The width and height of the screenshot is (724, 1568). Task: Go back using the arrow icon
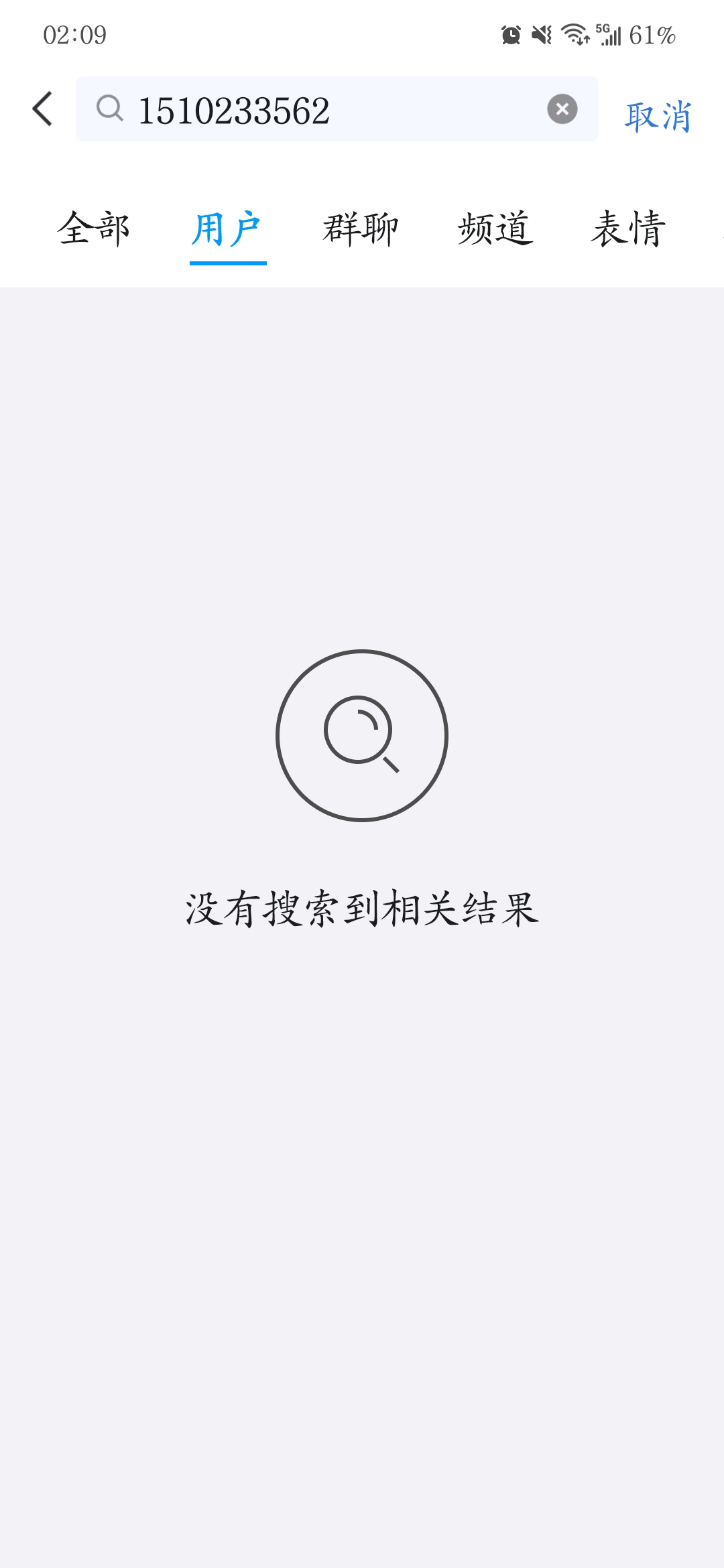point(43,109)
